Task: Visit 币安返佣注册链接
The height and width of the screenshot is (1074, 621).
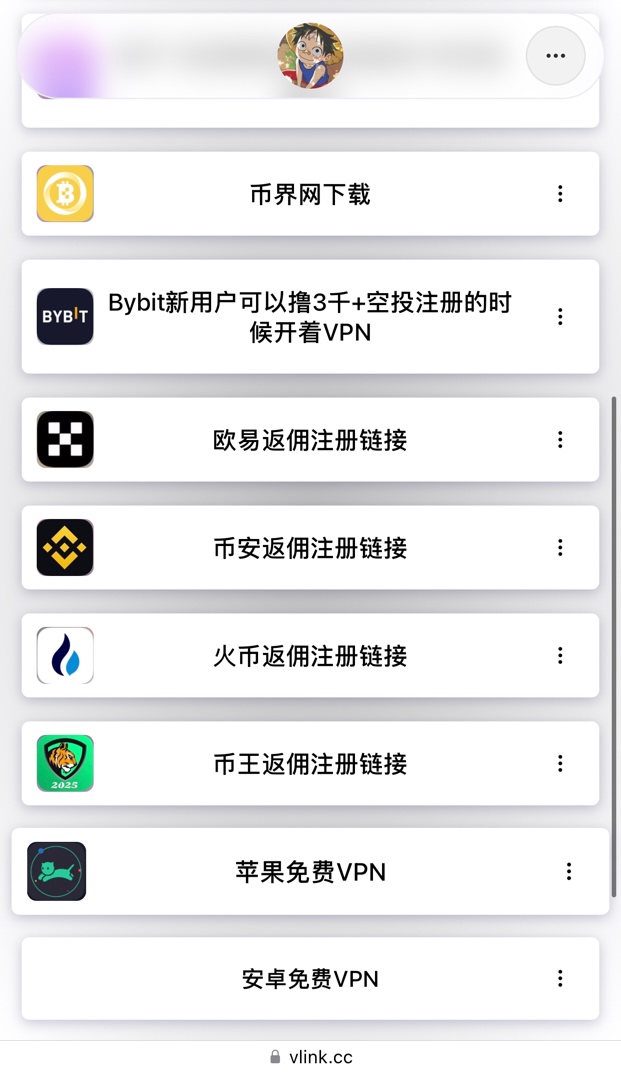Action: pos(310,548)
